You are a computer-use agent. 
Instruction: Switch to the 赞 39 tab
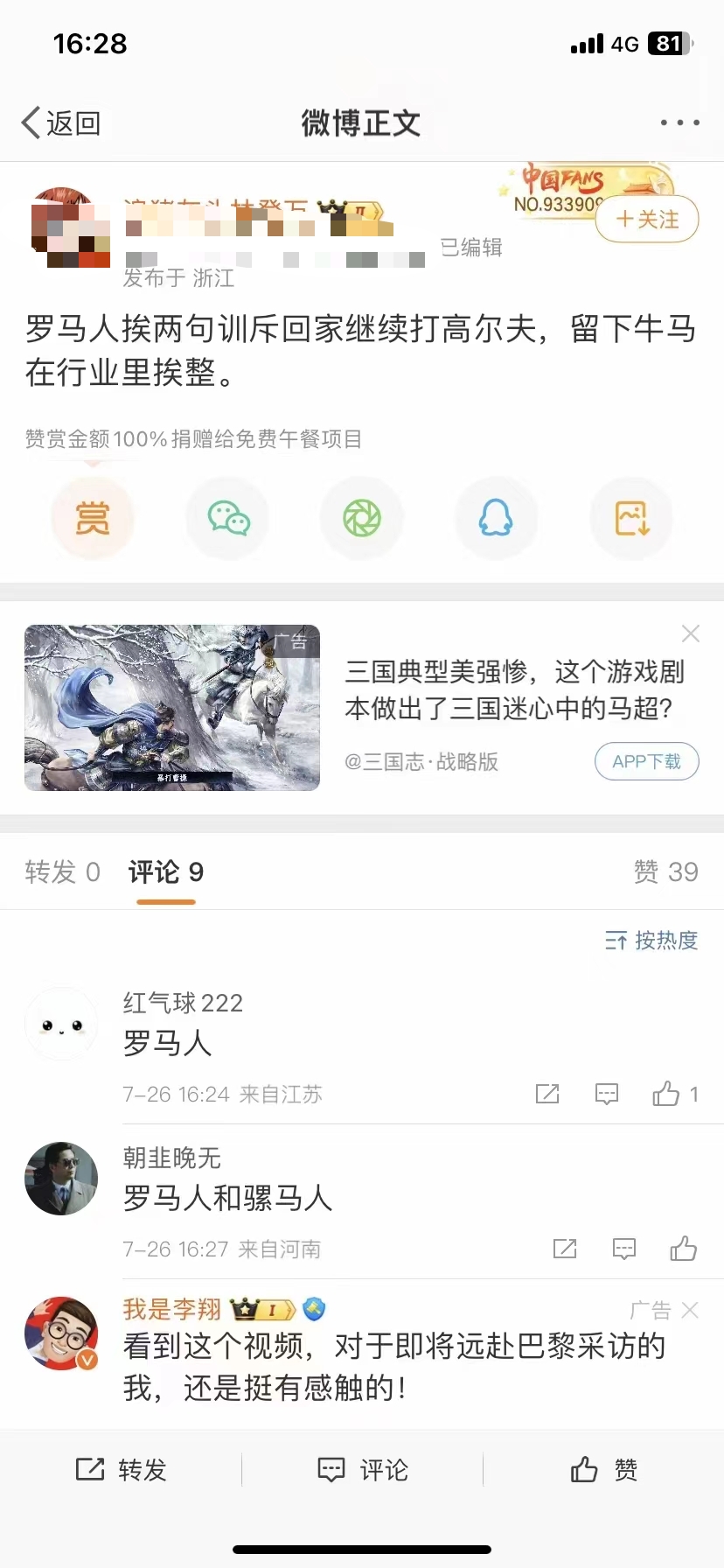(x=665, y=871)
